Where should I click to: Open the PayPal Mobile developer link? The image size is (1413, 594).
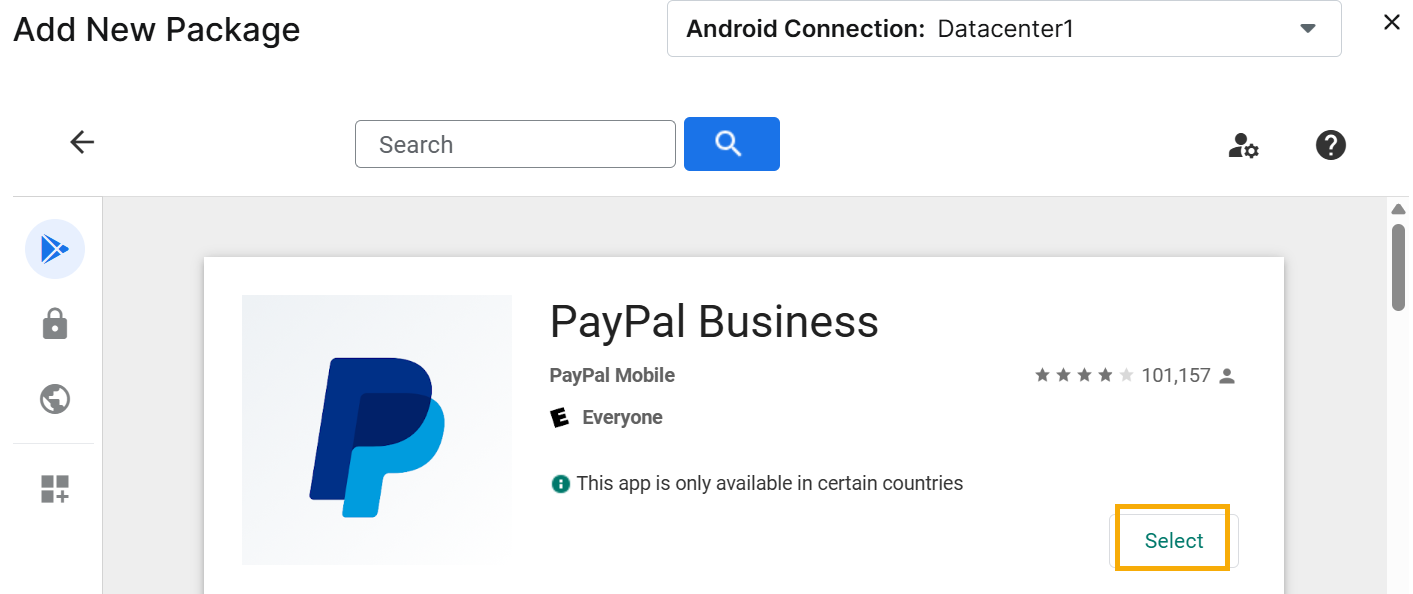tap(612, 376)
